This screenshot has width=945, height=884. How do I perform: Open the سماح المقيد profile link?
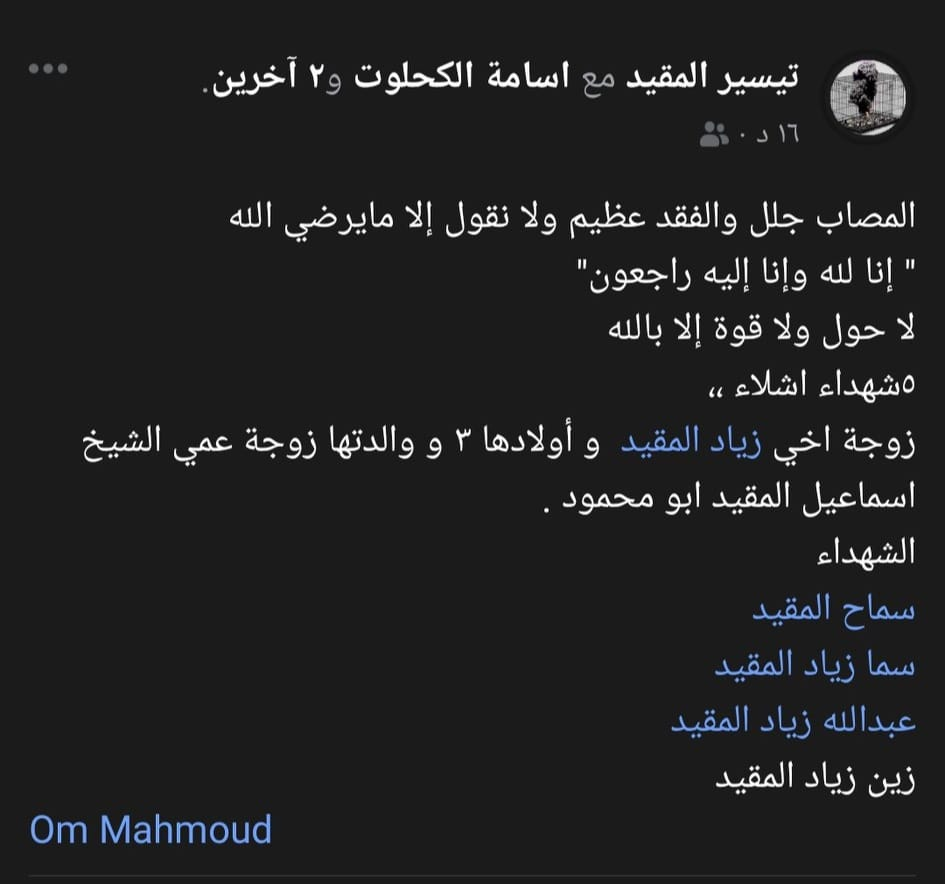(833, 609)
